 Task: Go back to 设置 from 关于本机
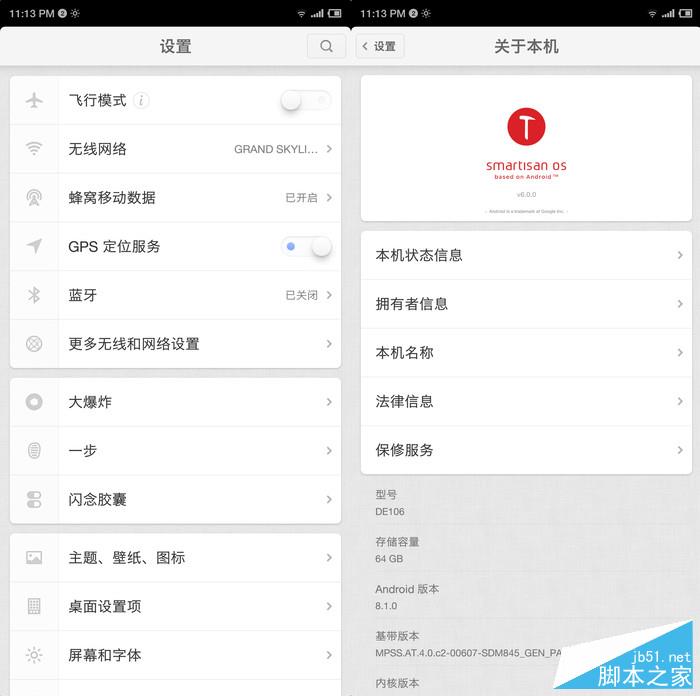(x=380, y=46)
